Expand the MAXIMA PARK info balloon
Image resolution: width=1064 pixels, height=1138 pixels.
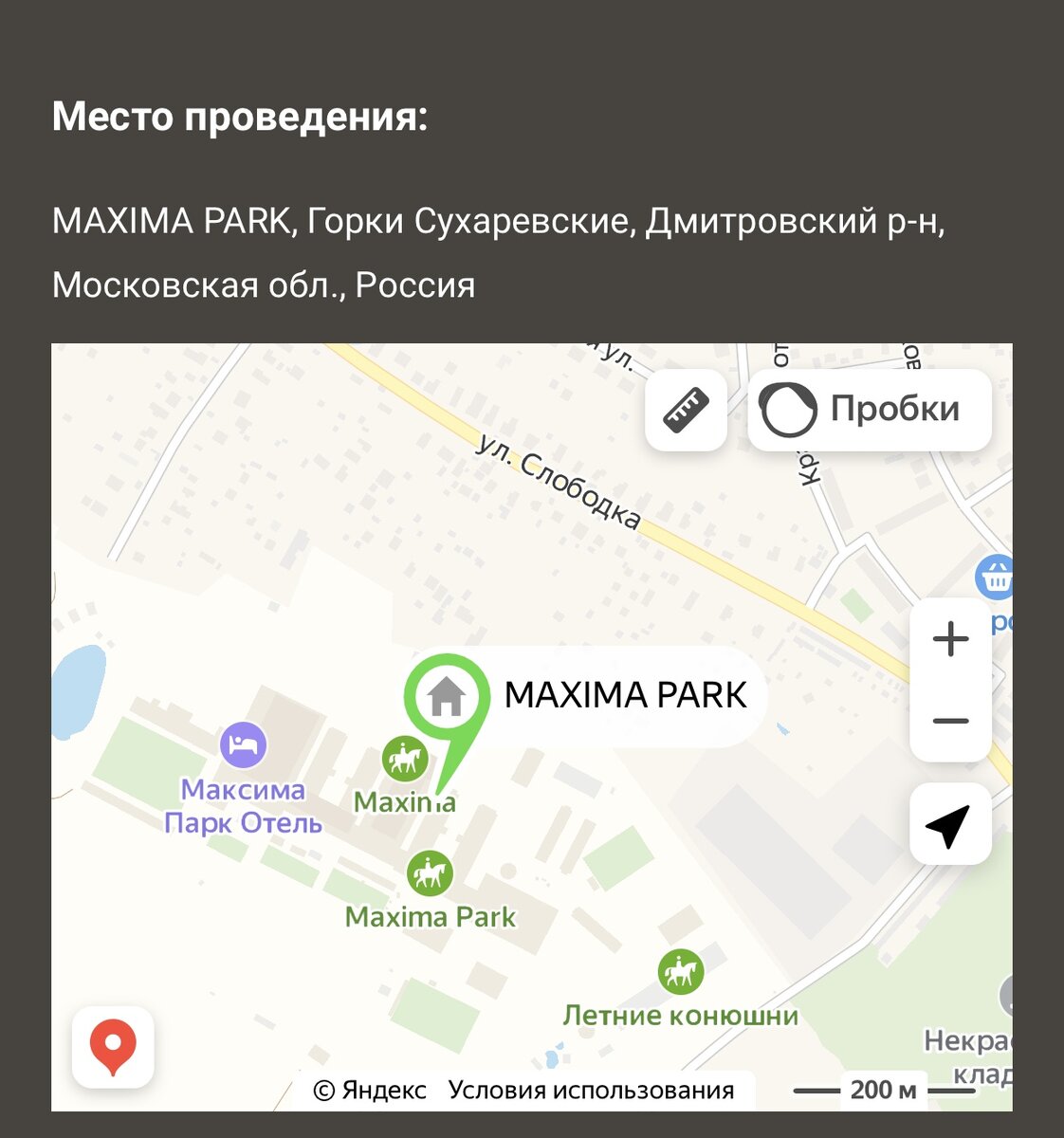coord(627,696)
